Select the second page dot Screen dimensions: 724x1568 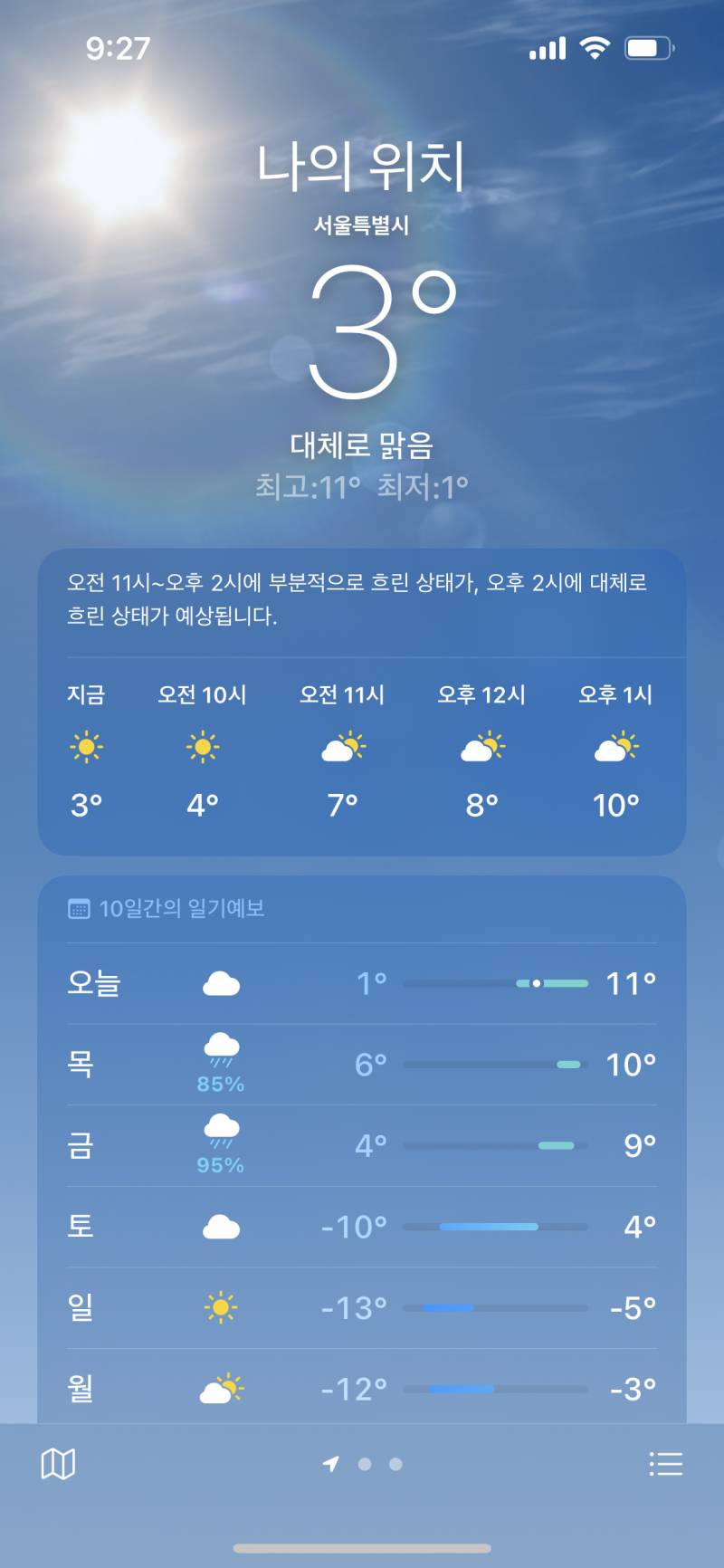[x=365, y=1464]
